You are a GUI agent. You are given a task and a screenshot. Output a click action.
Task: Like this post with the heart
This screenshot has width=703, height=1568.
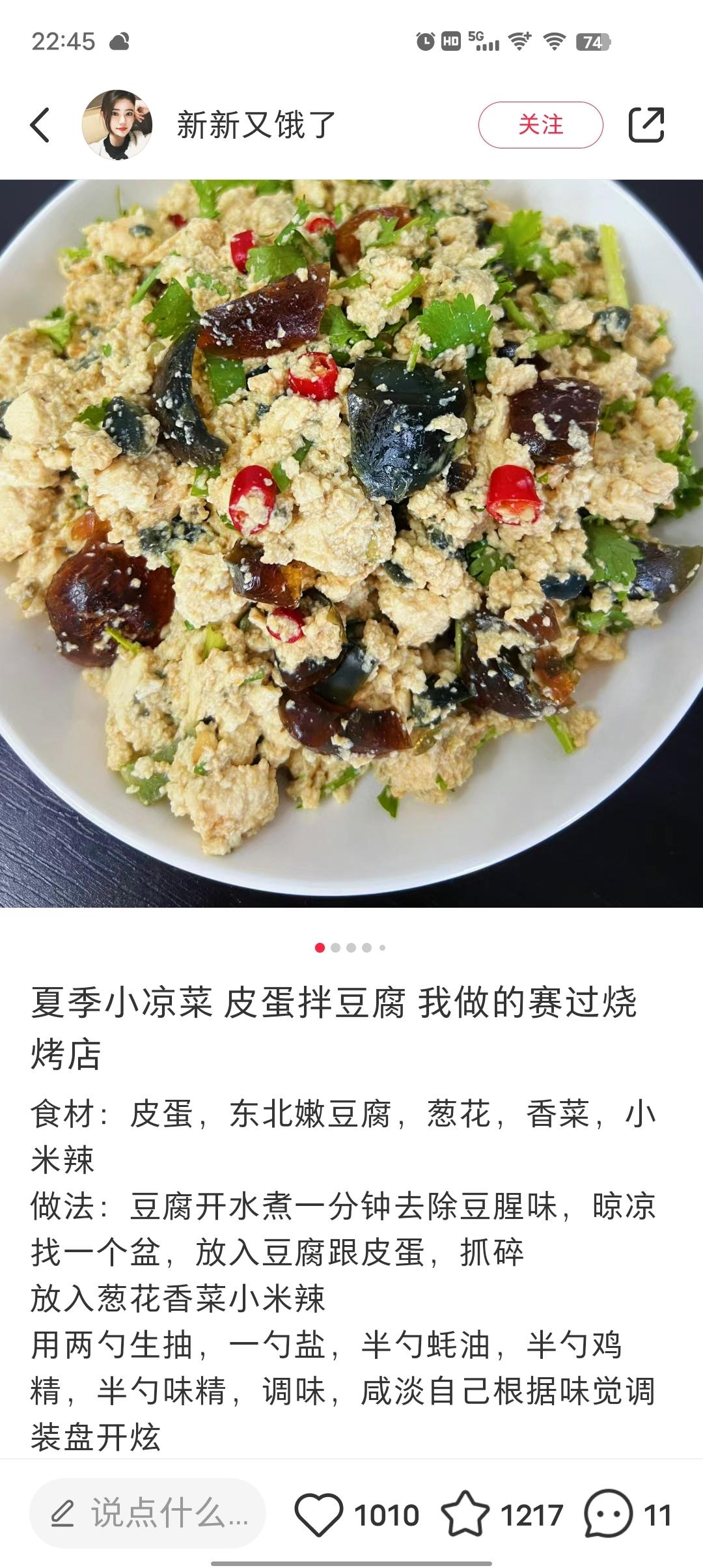319,1515
